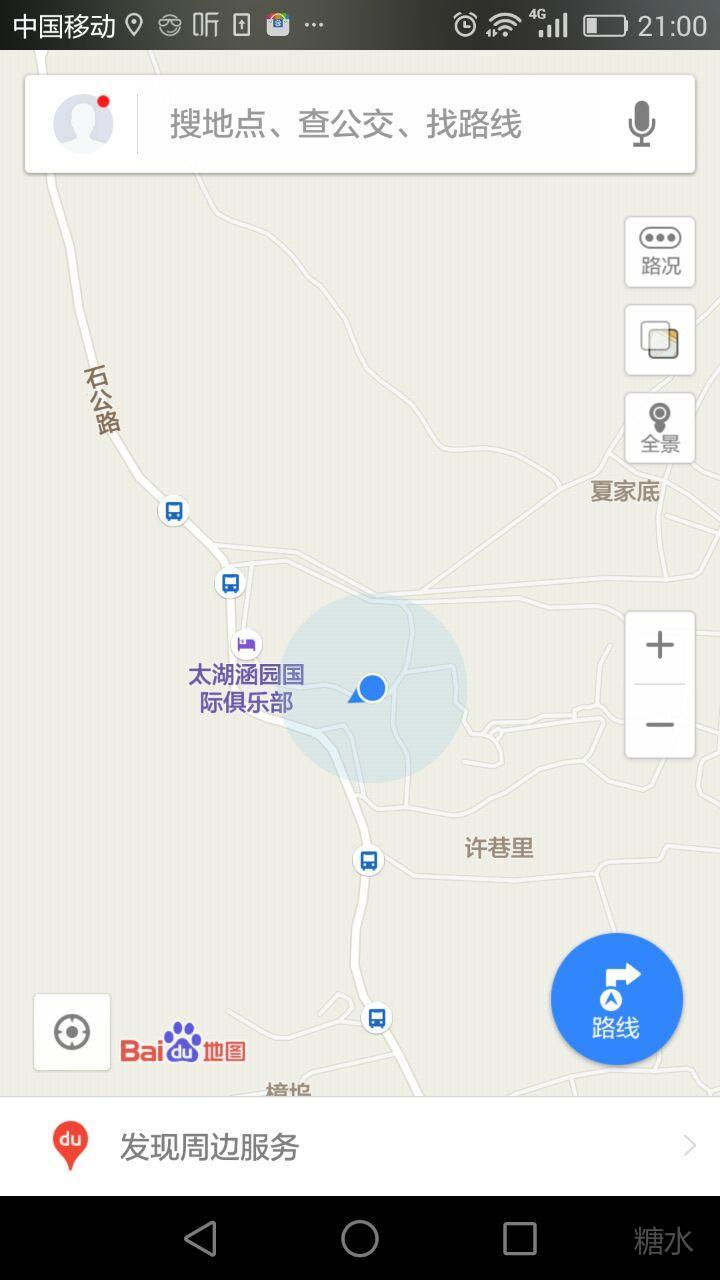Zoom in with the plus button

coord(660,646)
